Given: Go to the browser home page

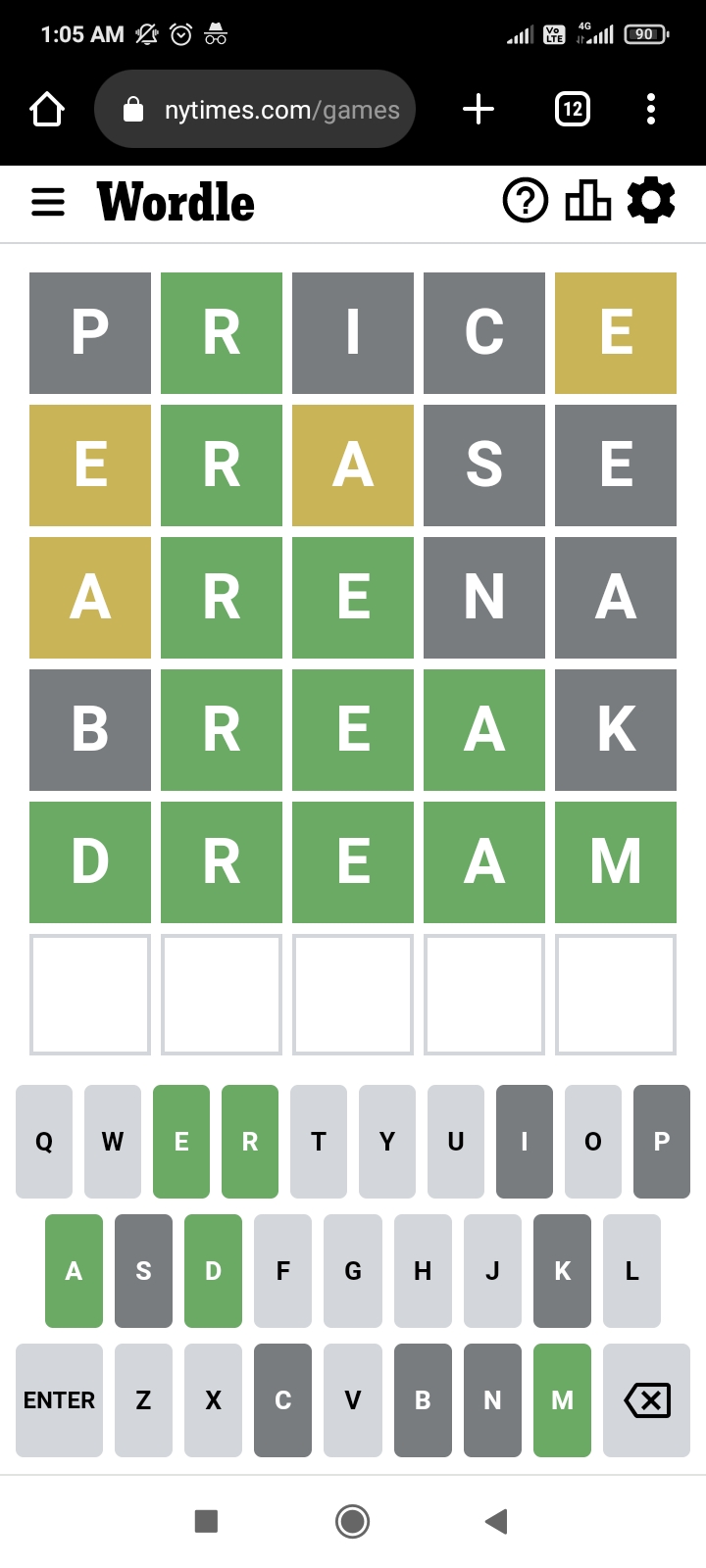Looking at the screenshot, I should click(47, 109).
